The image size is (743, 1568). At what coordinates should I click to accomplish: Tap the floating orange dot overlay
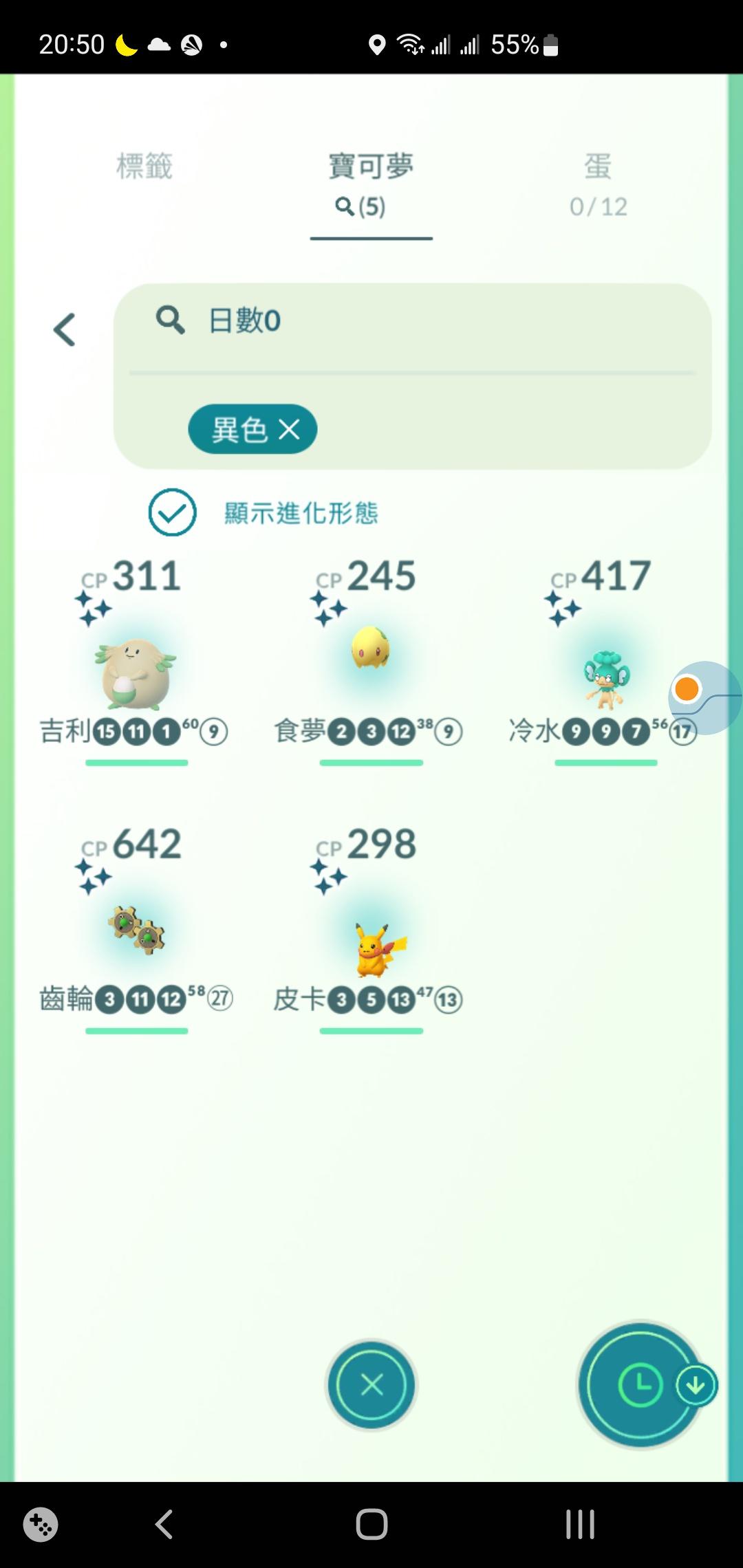687,689
